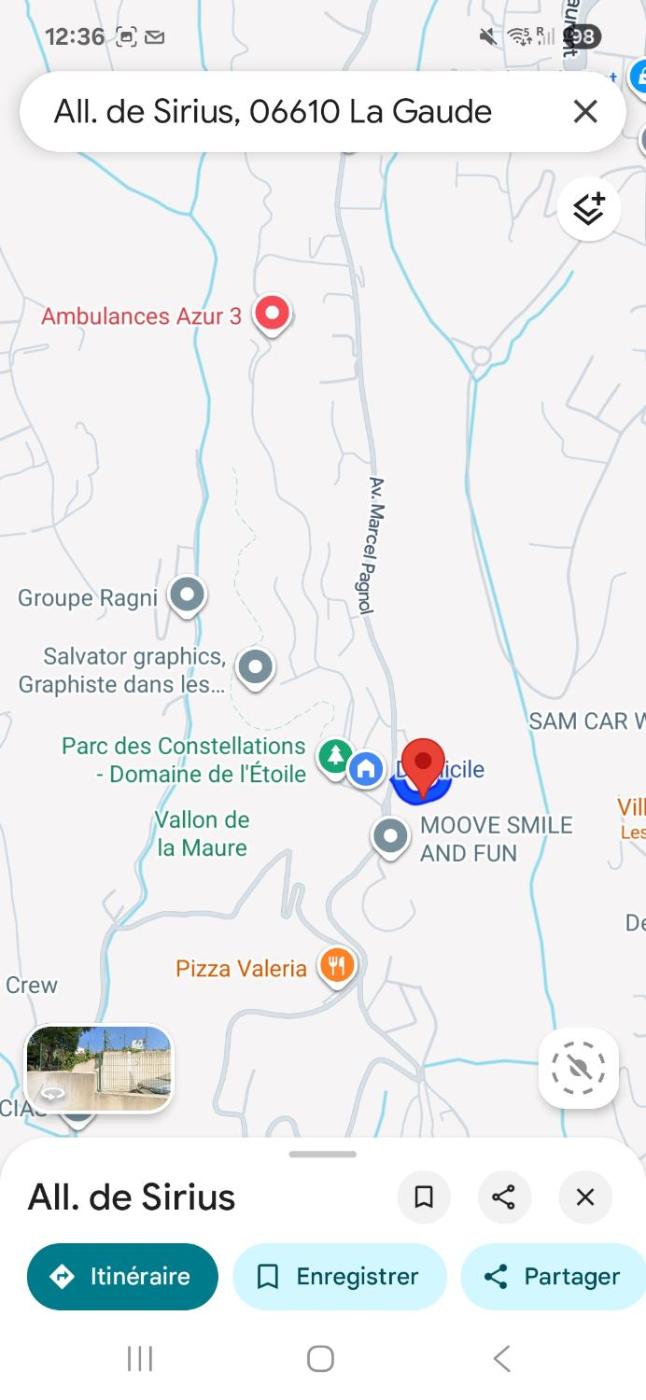Select the Salvator graphics marker
This screenshot has width=646, height=1400.
tap(255, 666)
